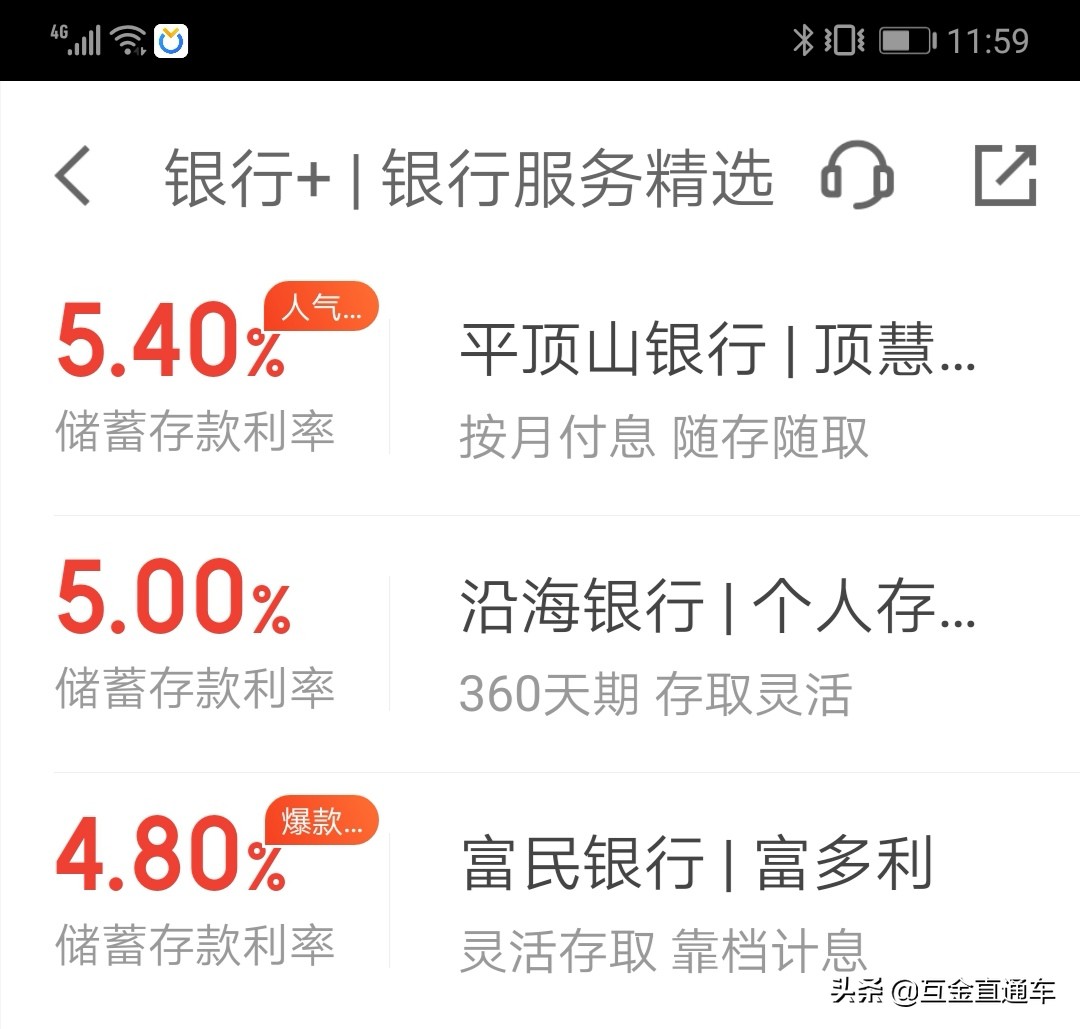The width and height of the screenshot is (1080, 1029).
Task: Open customer service headset icon
Action: click(857, 176)
